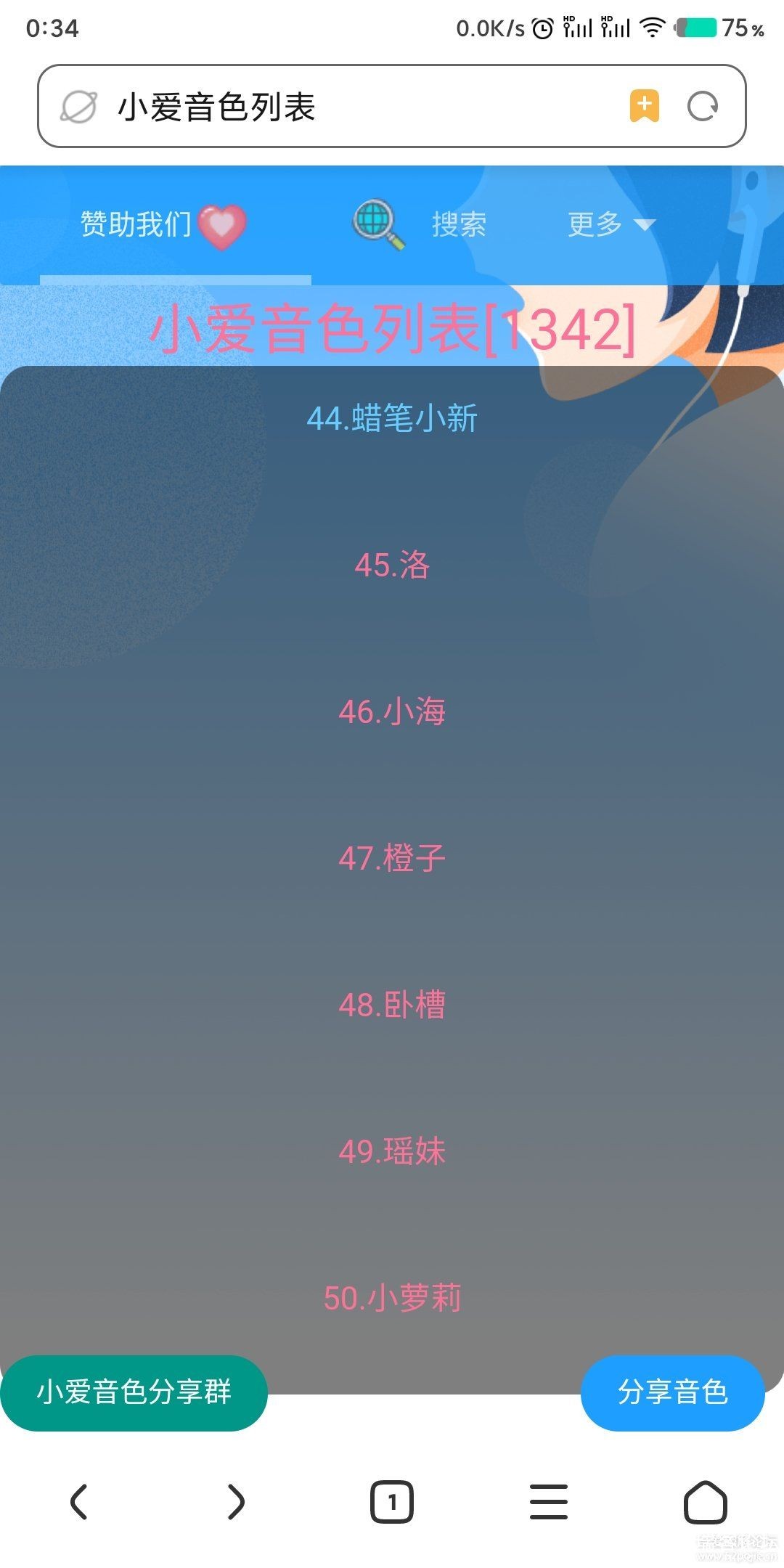Choose voice 47.橙子
Image resolution: width=784 pixels, height=1568 pixels.
click(x=392, y=858)
